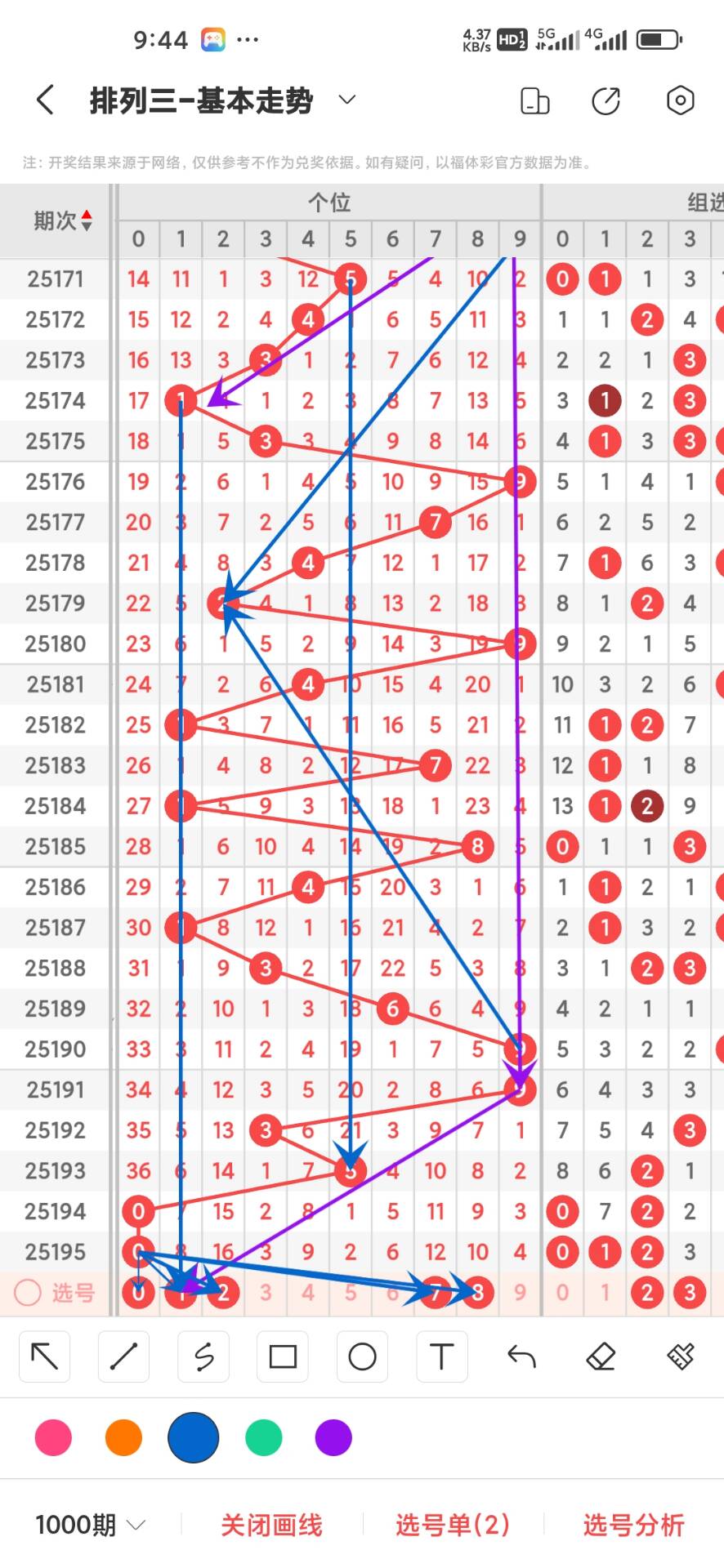Share this trend chart
724x1568 pixels.
click(x=606, y=100)
